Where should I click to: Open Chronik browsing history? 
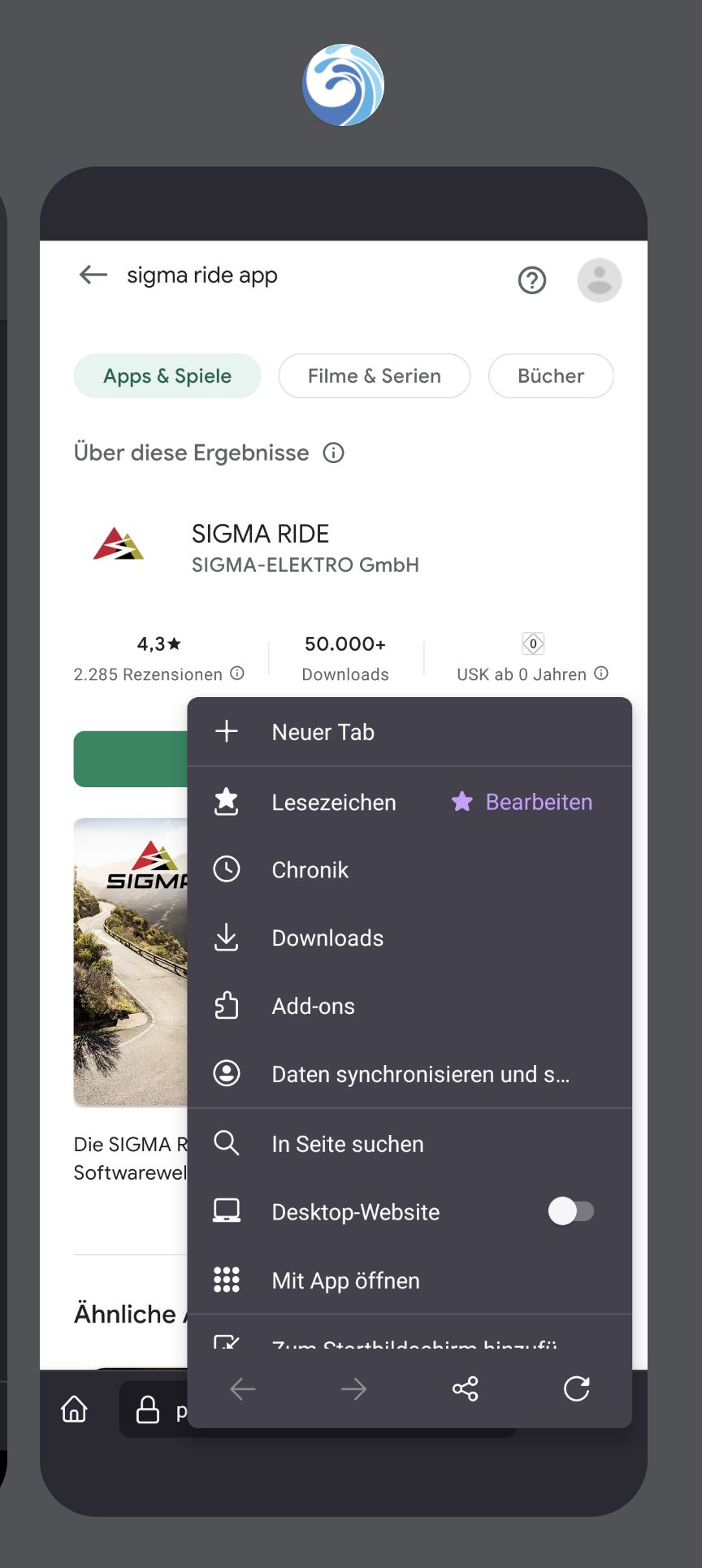point(409,870)
